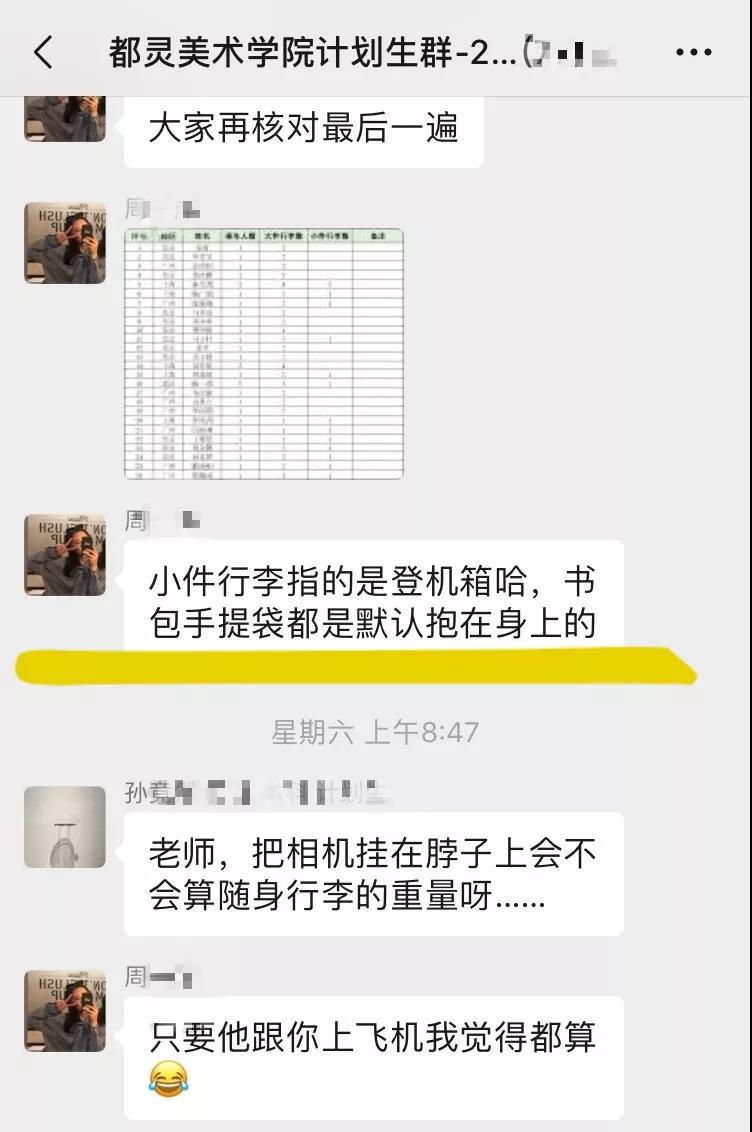
Task: Open the shared luggage spreadsheet image
Action: coord(264,353)
